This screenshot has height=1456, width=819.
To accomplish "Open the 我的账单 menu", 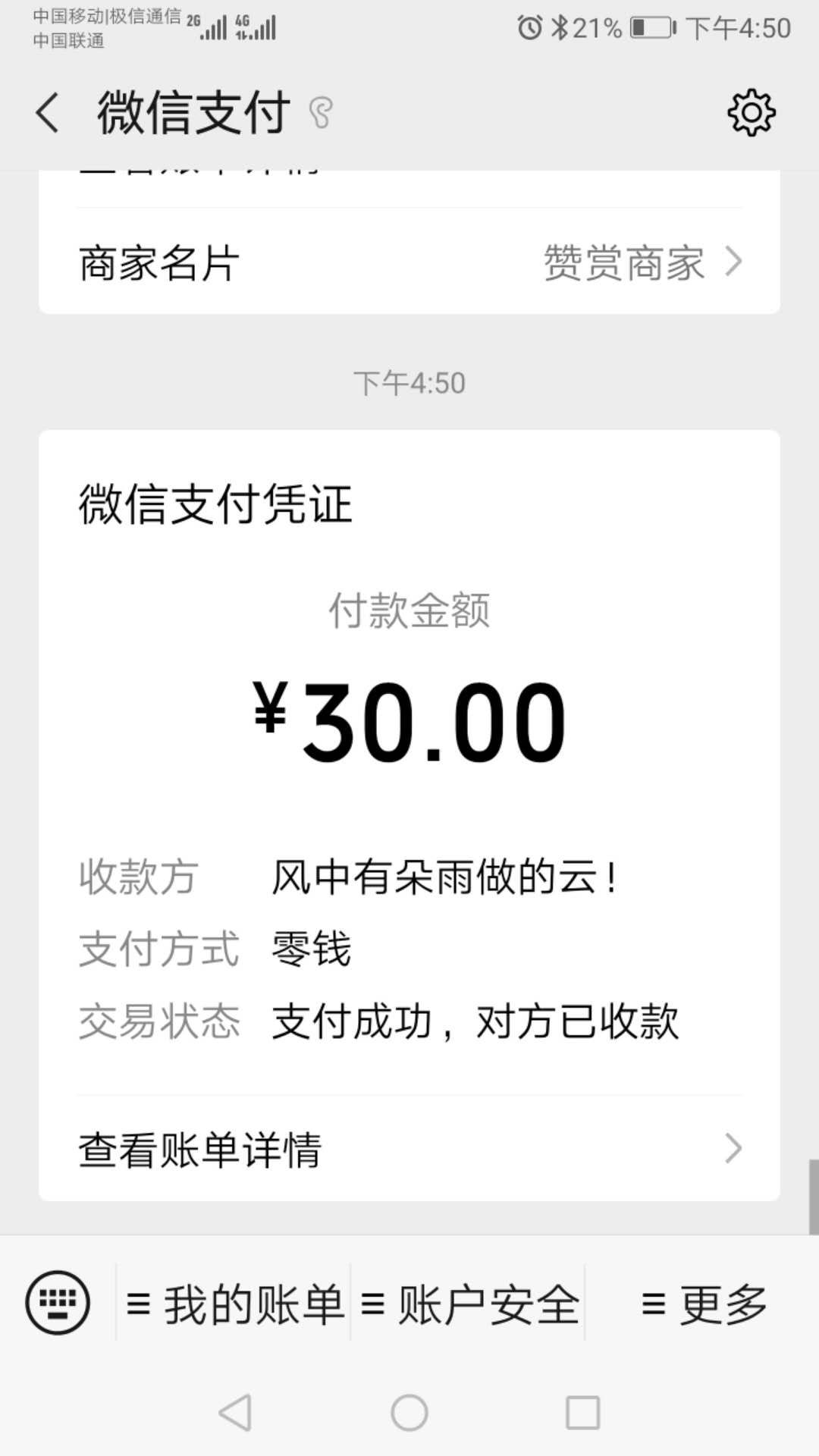I will 234,1304.
